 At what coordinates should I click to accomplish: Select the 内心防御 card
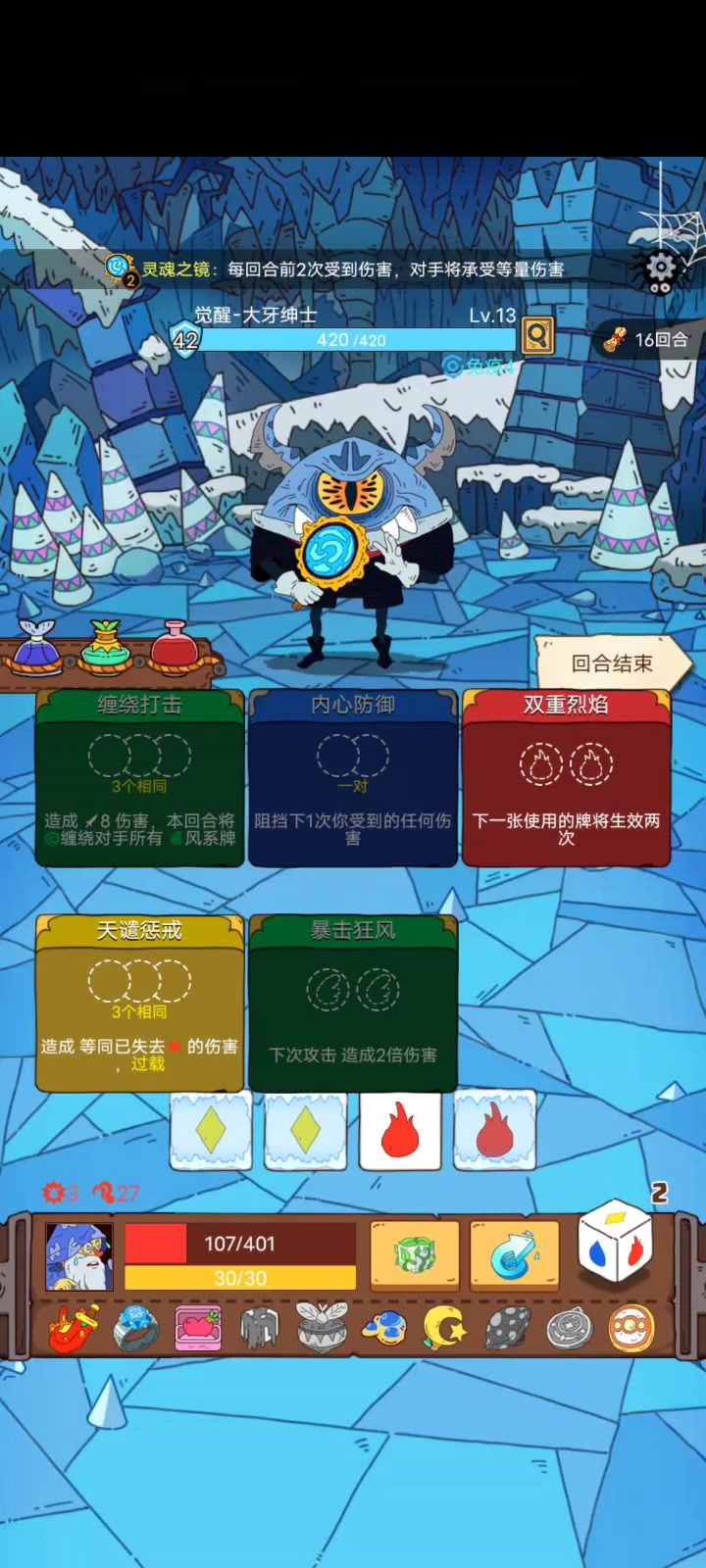pyautogui.click(x=353, y=778)
